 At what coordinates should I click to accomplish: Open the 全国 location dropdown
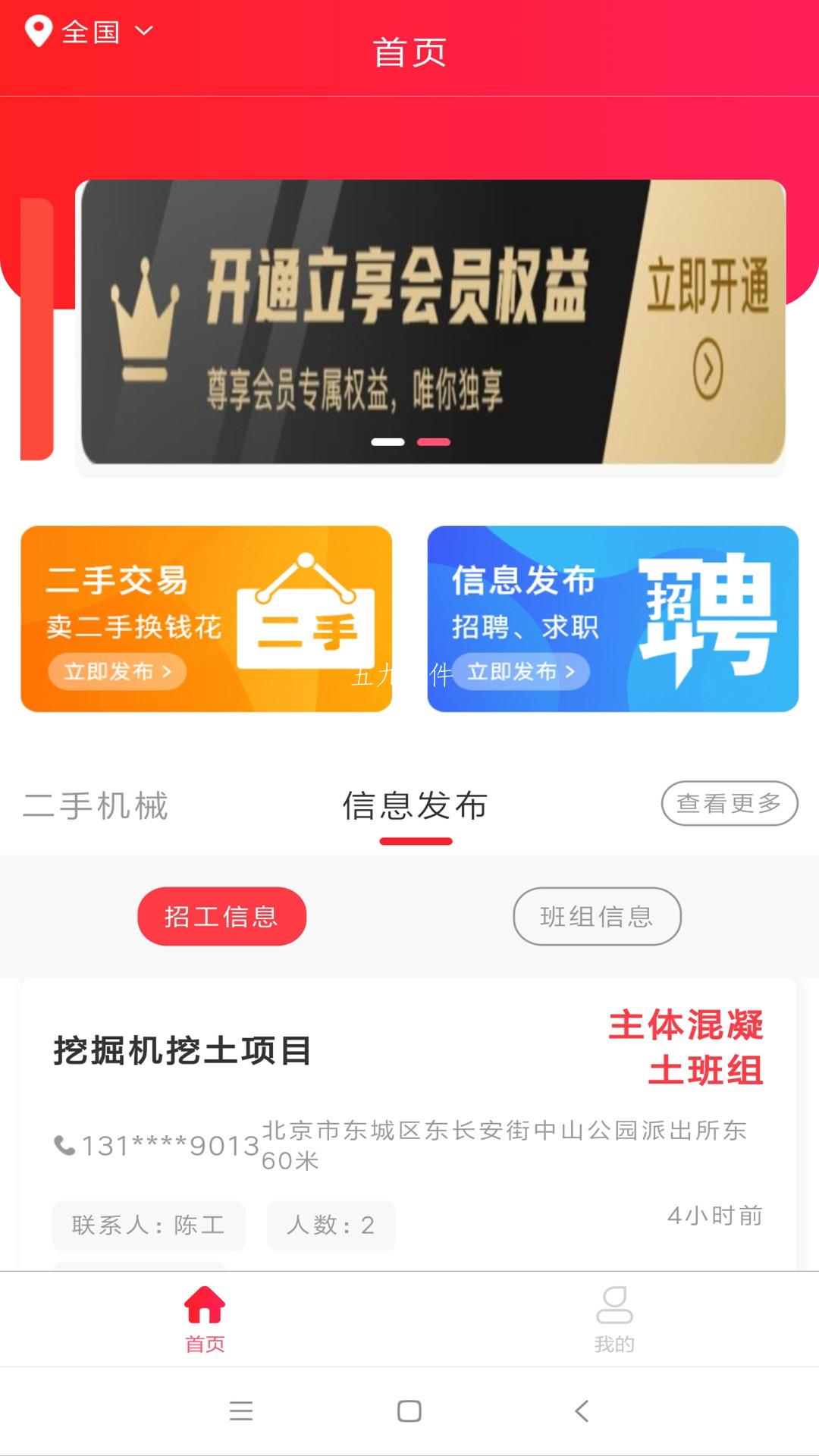[x=89, y=32]
